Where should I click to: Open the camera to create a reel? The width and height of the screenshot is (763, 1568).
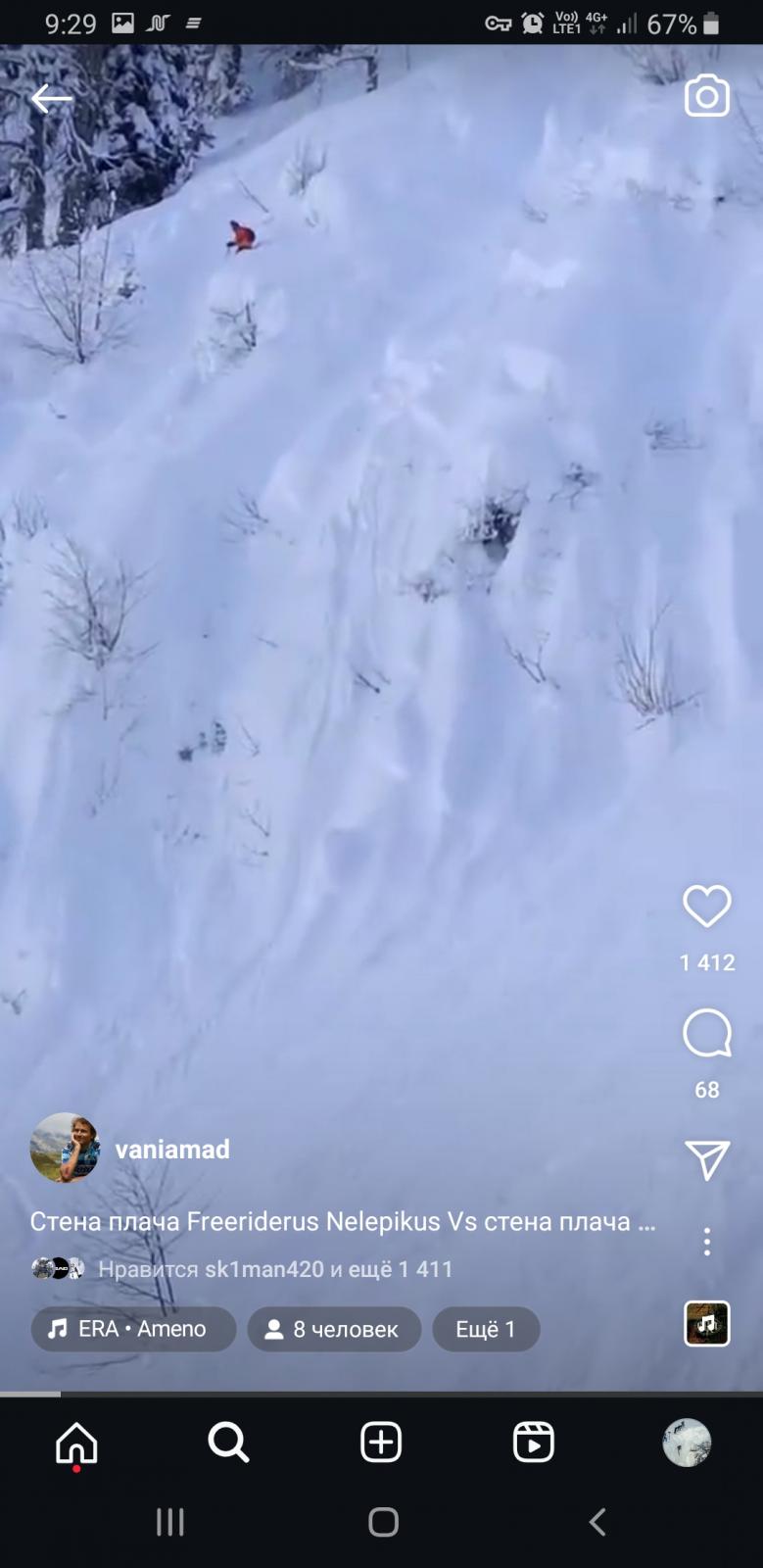point(706,96)
